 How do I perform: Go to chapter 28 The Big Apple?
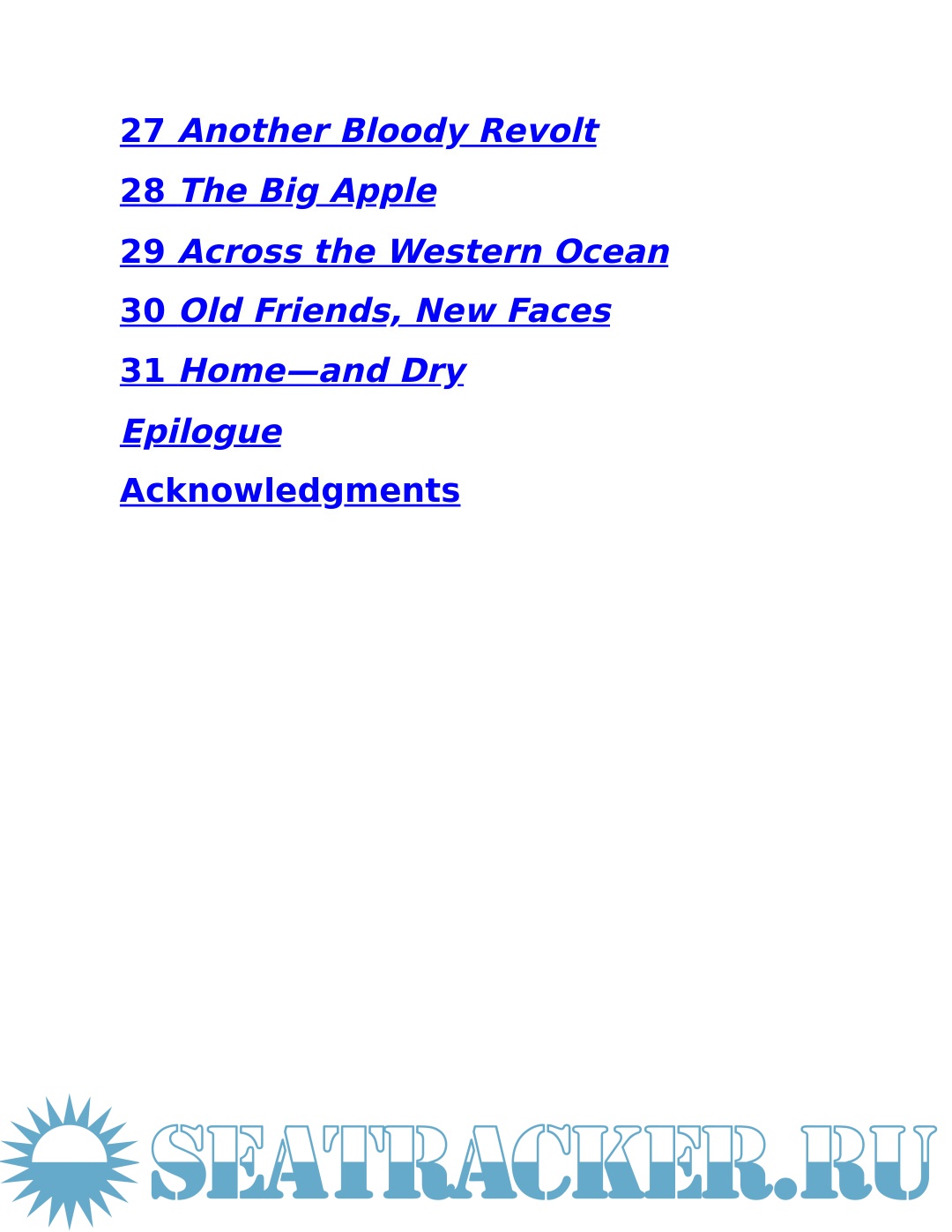[x=278, y=190]
